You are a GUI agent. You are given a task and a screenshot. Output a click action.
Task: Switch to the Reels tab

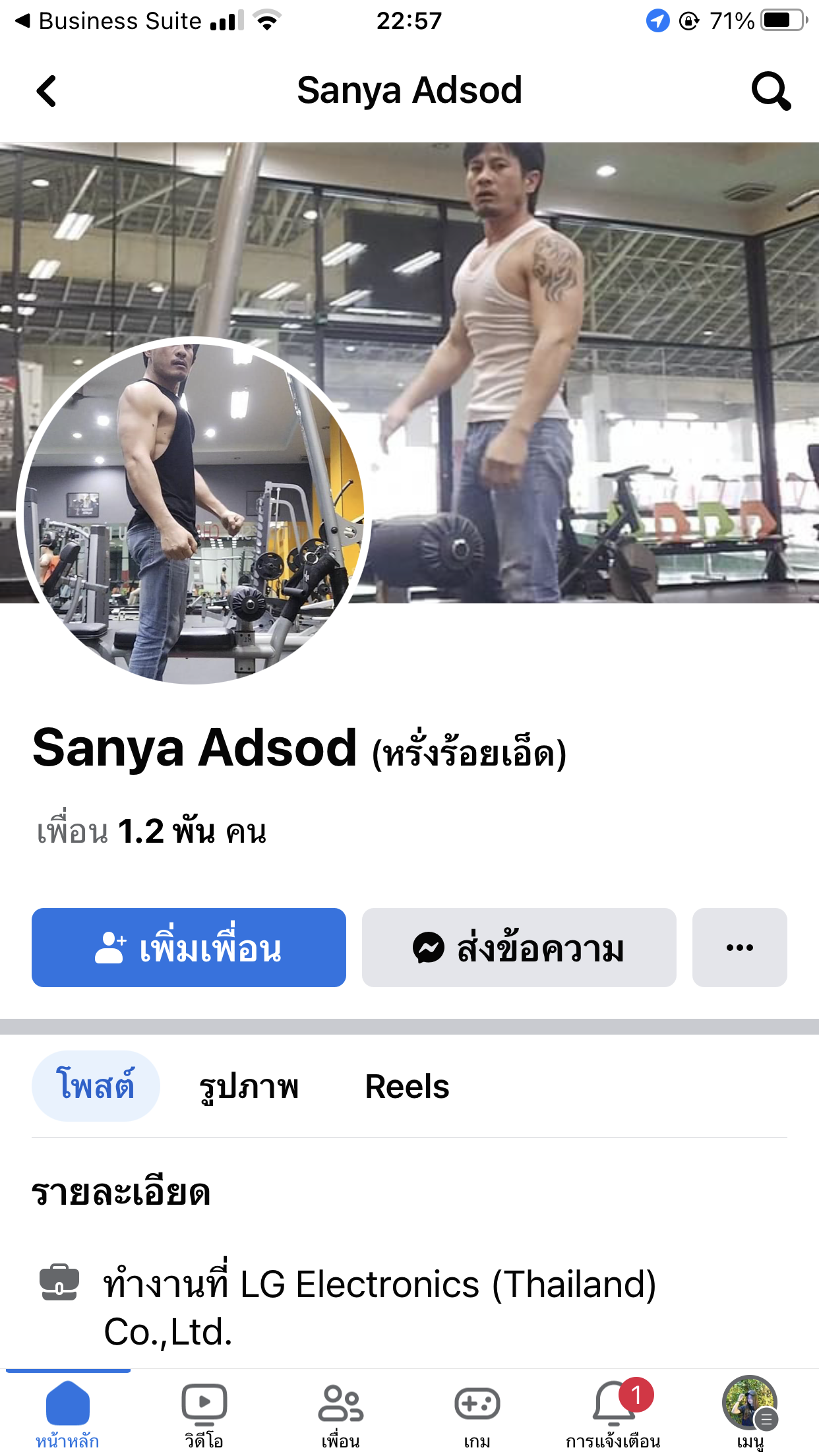tap(407, 1086)
